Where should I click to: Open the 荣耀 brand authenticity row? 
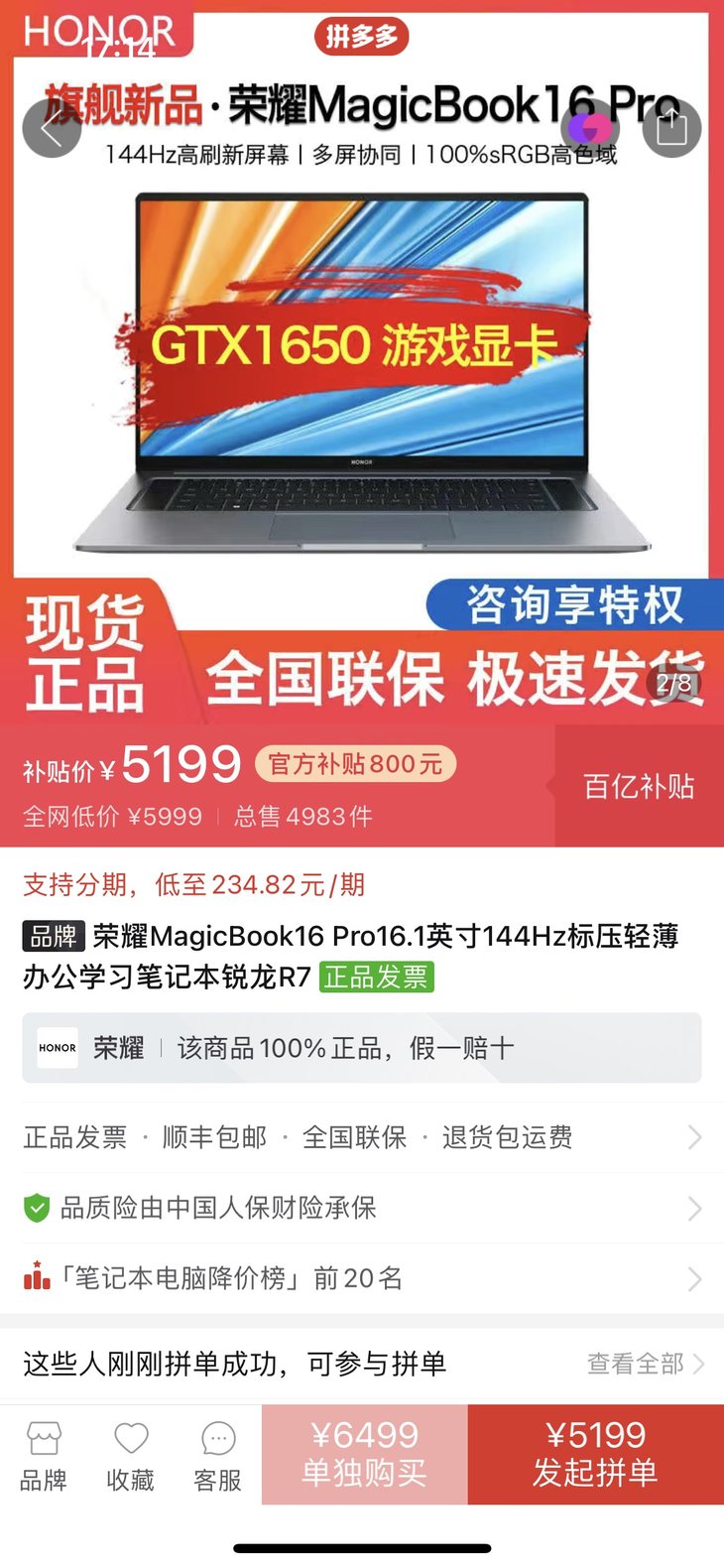click(361, 1048)
